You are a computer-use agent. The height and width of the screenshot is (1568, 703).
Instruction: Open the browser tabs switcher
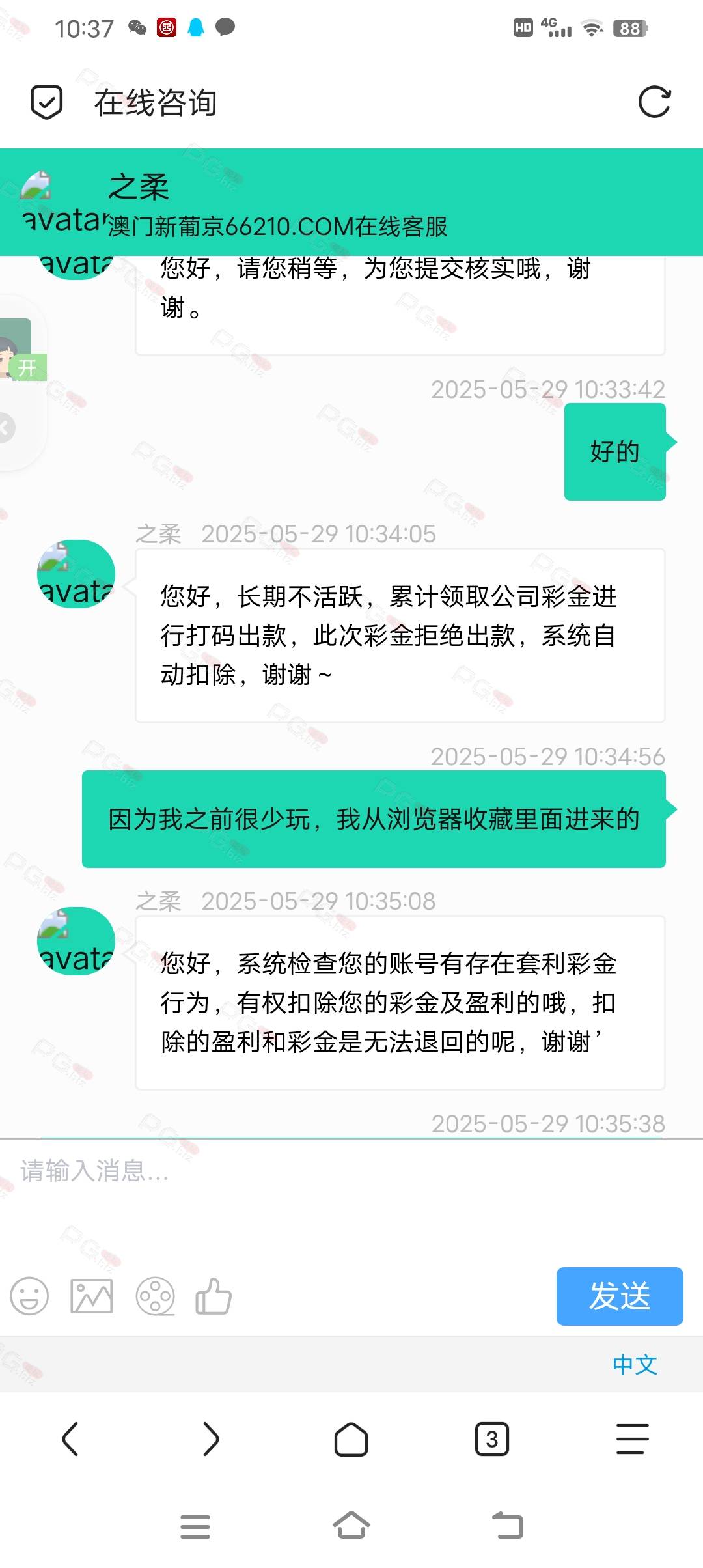[x=492, y=1438]
